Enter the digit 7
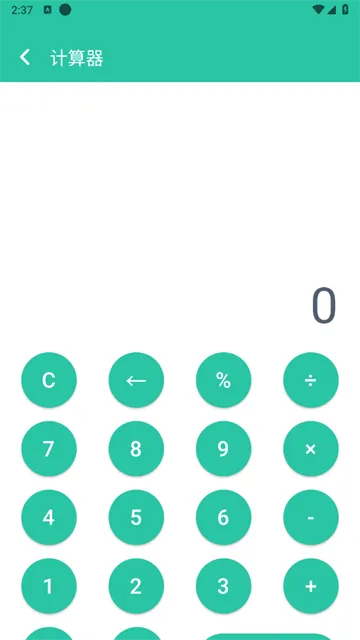Image resolution: width=360 pixels, height=640 pixels. tap(49, 449)
